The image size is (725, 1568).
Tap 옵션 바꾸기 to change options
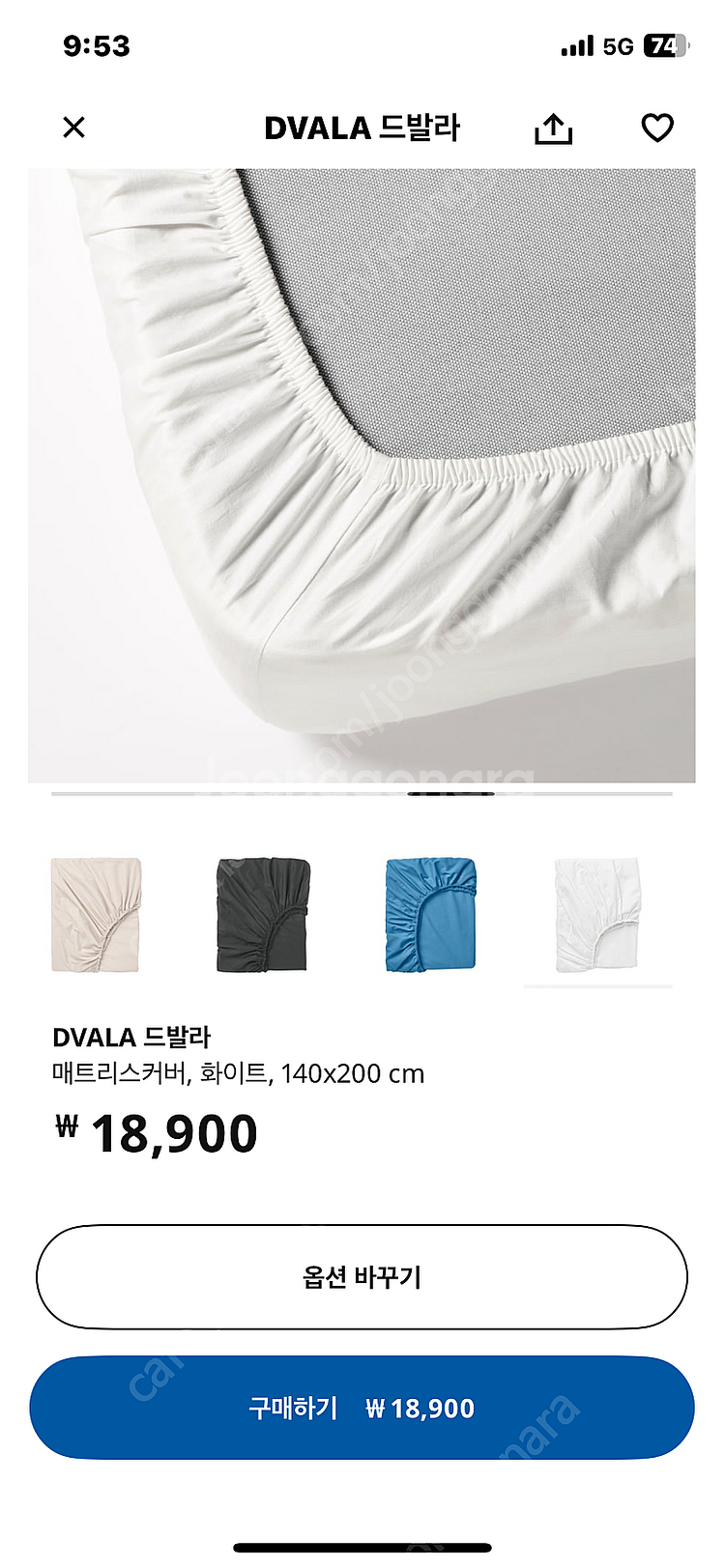[362, 1277]
